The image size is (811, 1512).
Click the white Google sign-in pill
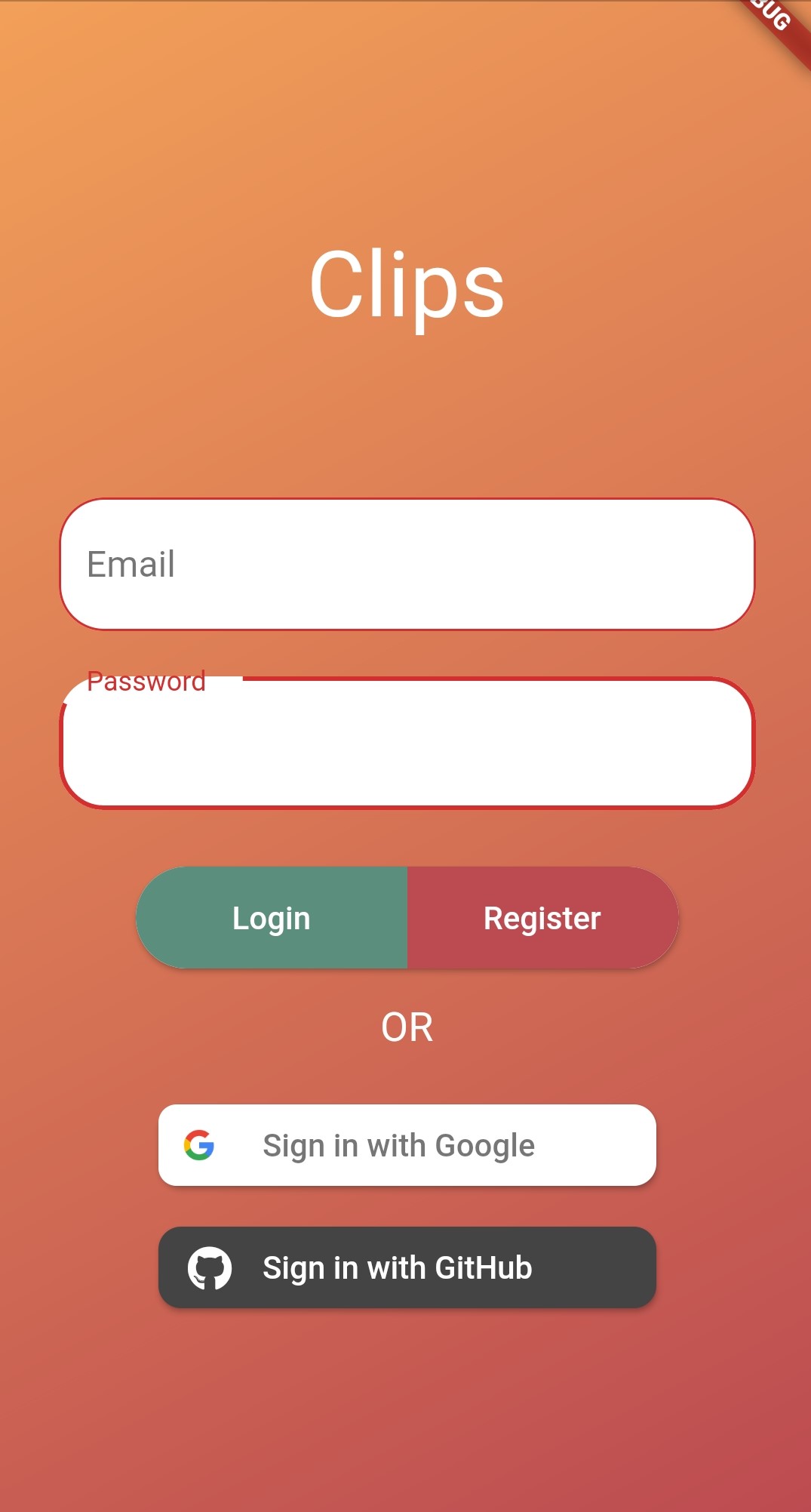pos(407,1145)
